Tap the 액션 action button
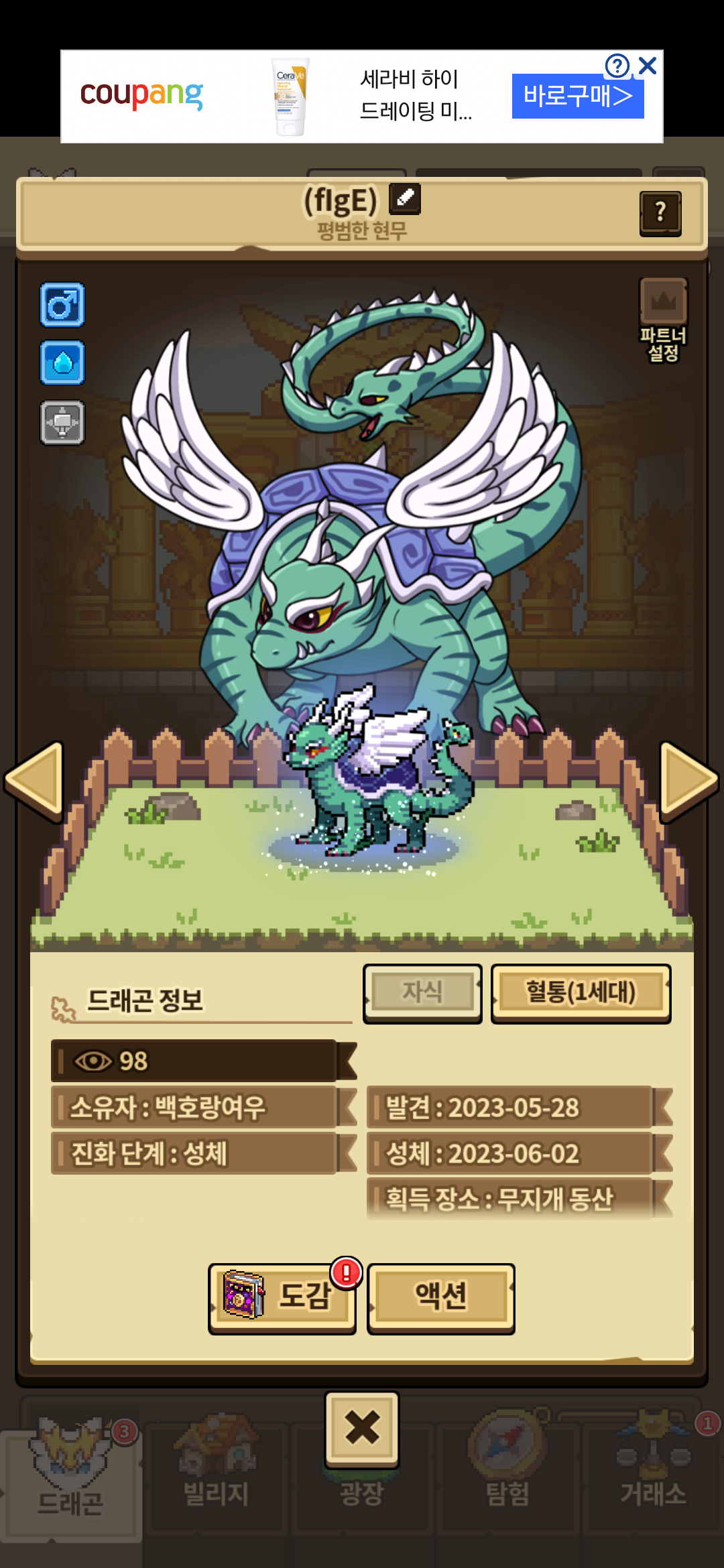 (x=441, y=1298)
